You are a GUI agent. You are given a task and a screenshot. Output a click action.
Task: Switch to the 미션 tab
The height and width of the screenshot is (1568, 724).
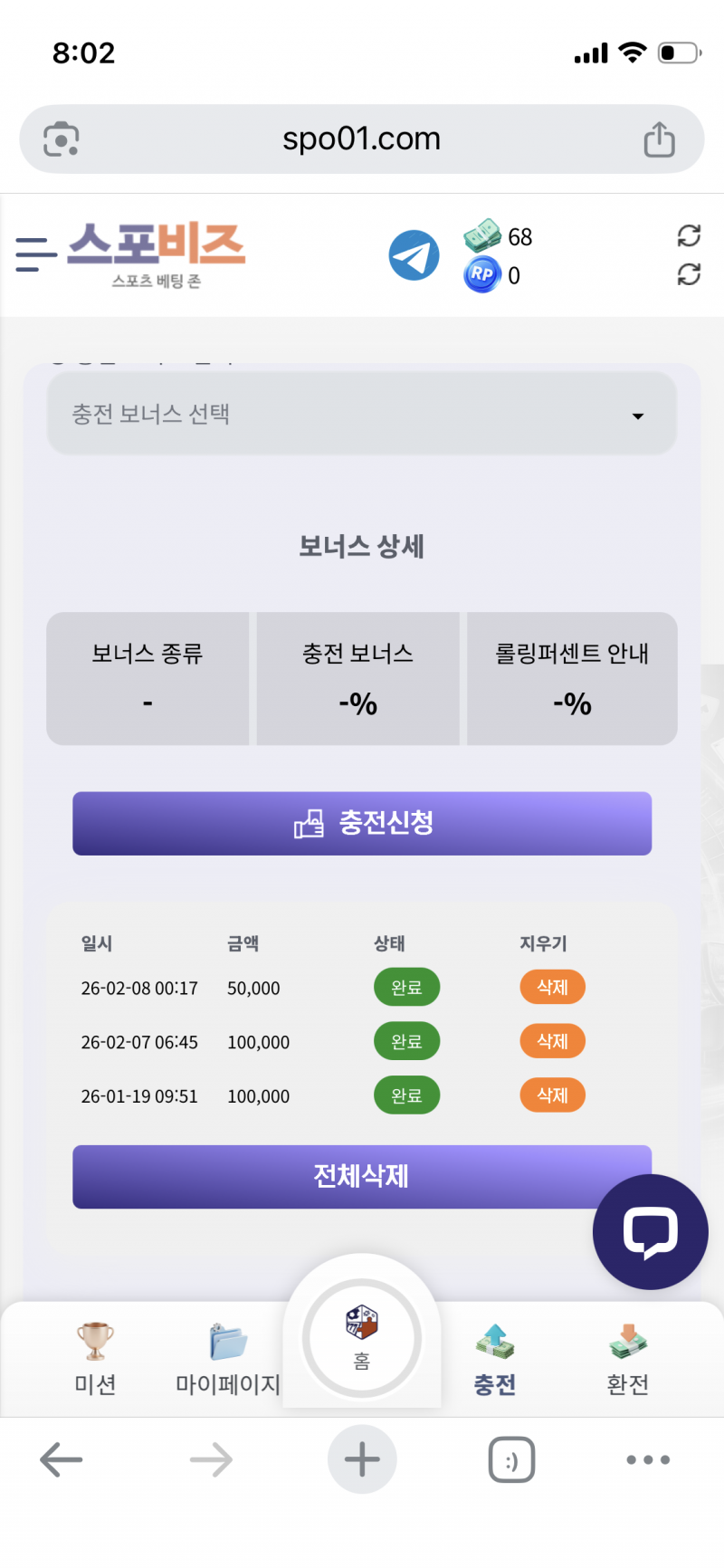(95, 1358)
